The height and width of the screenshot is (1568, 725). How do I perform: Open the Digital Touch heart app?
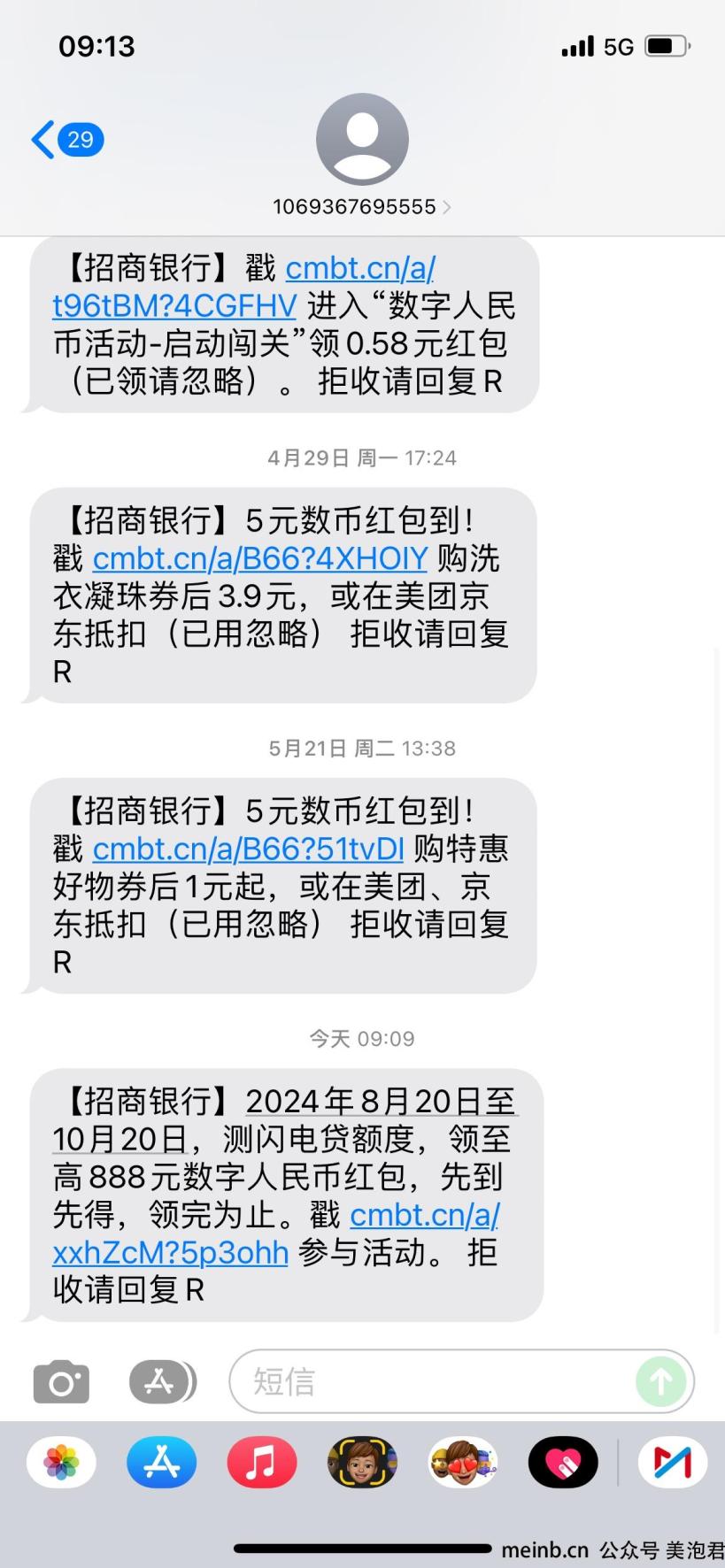(563, 1462)
